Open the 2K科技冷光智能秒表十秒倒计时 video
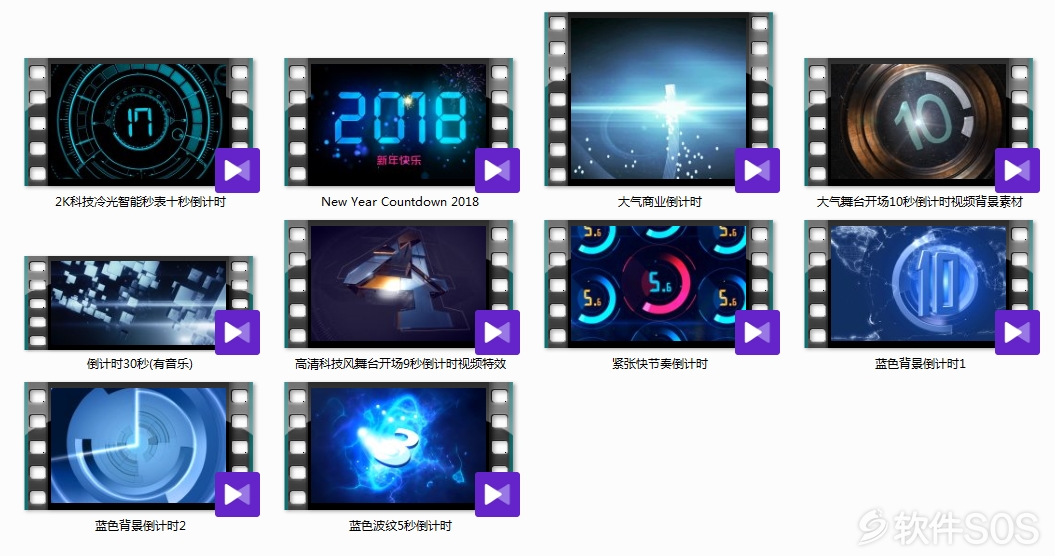This screenshot has height=556, width=1055. pyautogui.click(x=139, y=122)
